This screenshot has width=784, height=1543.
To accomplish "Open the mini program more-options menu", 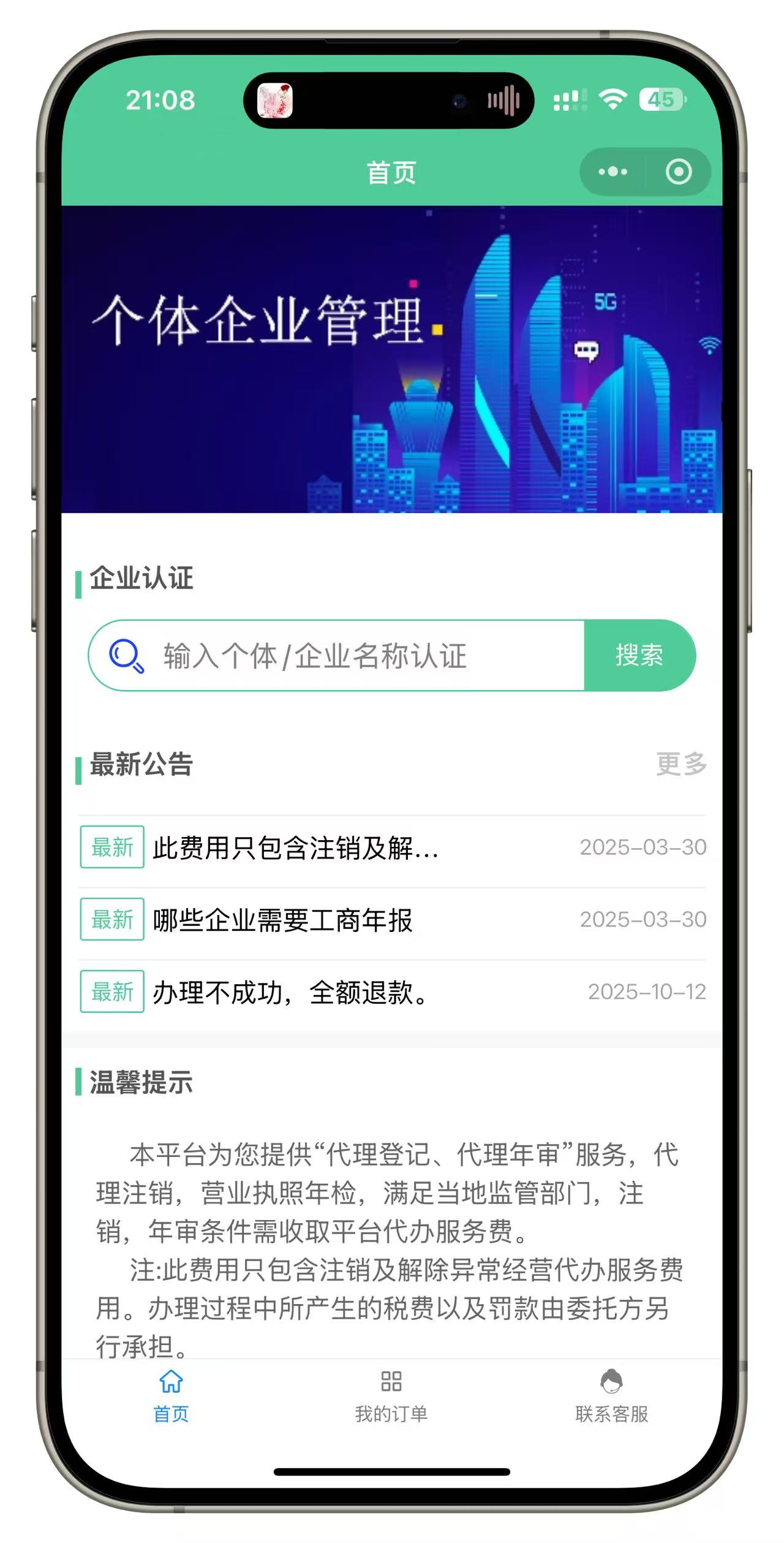I will coord(612,172).
